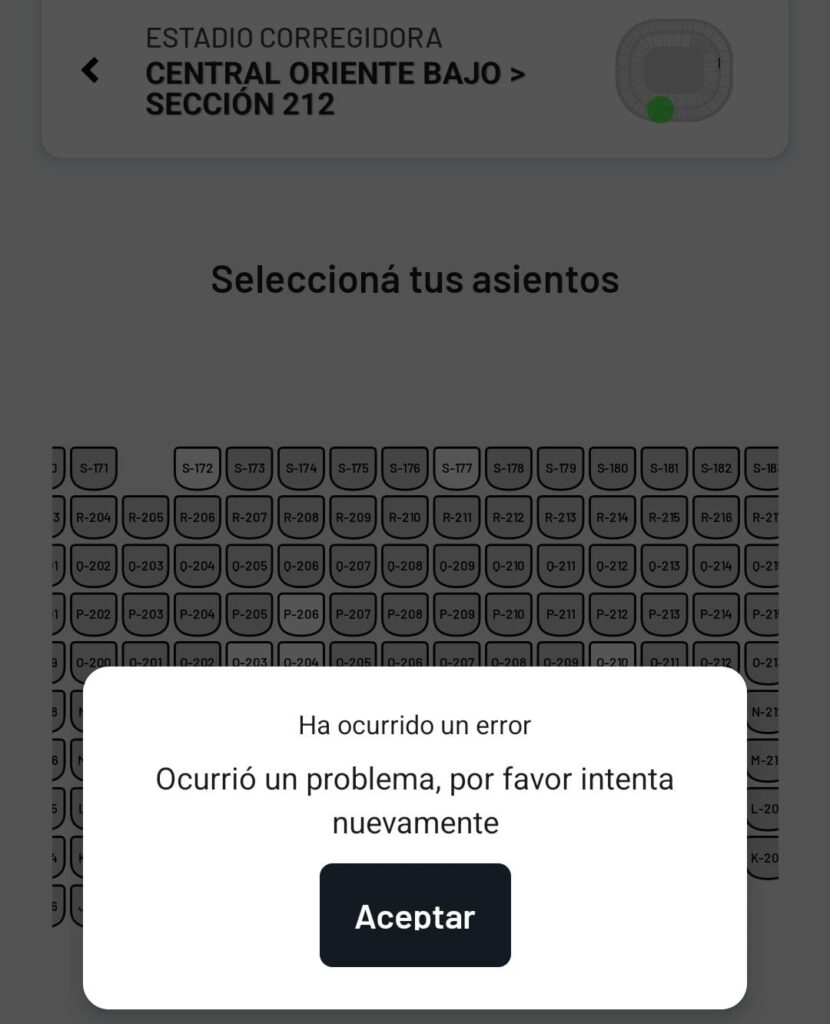The height and width of the screenshot is (1024, 830).
Task: Click the Seleccioná tus asientos heading
Action: tap(415, 280)
